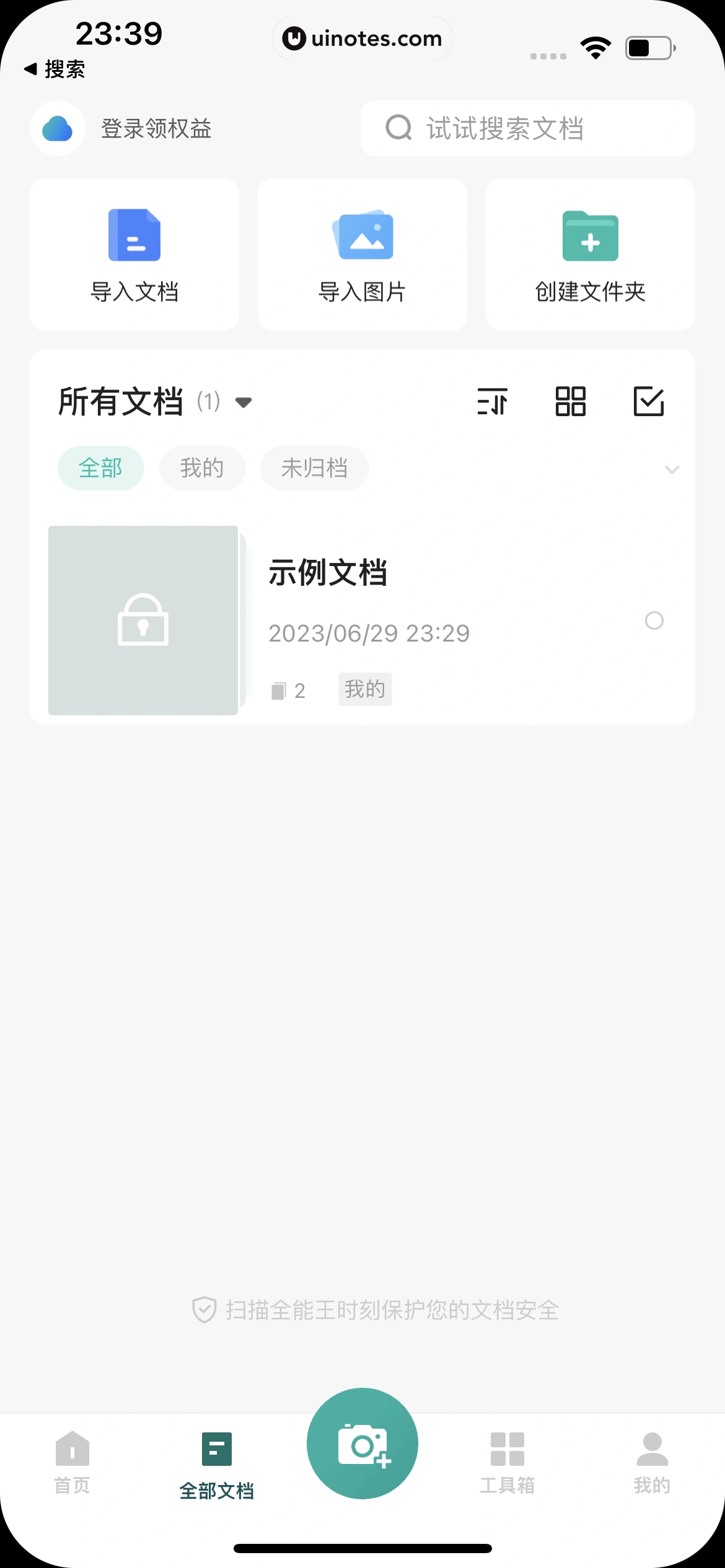This screenshot has height=1568, width=725.
Task: Create a new folder via 创建文件夹
Action: click(590, 255)
